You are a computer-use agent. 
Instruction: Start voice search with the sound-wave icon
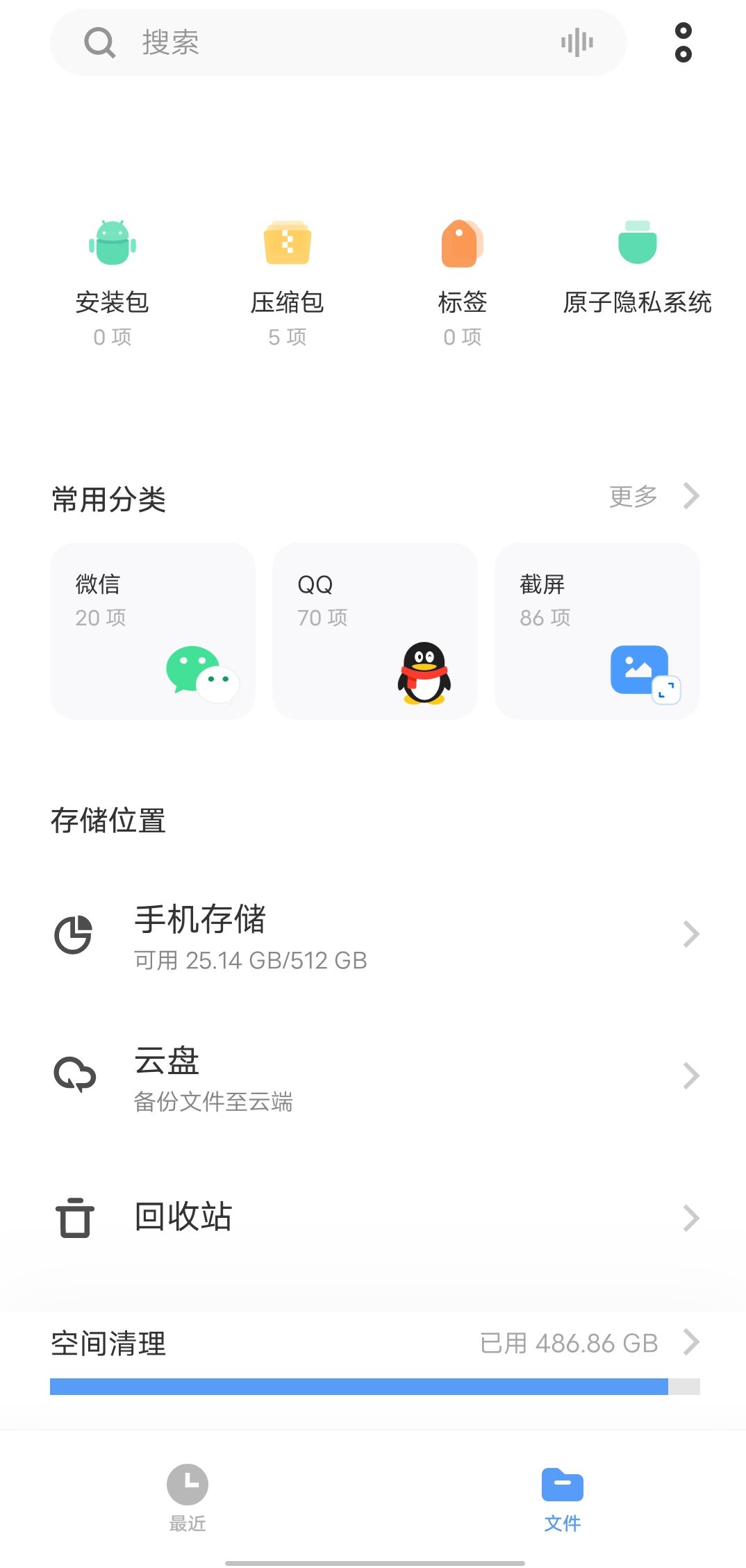click(x=577, y=42)
